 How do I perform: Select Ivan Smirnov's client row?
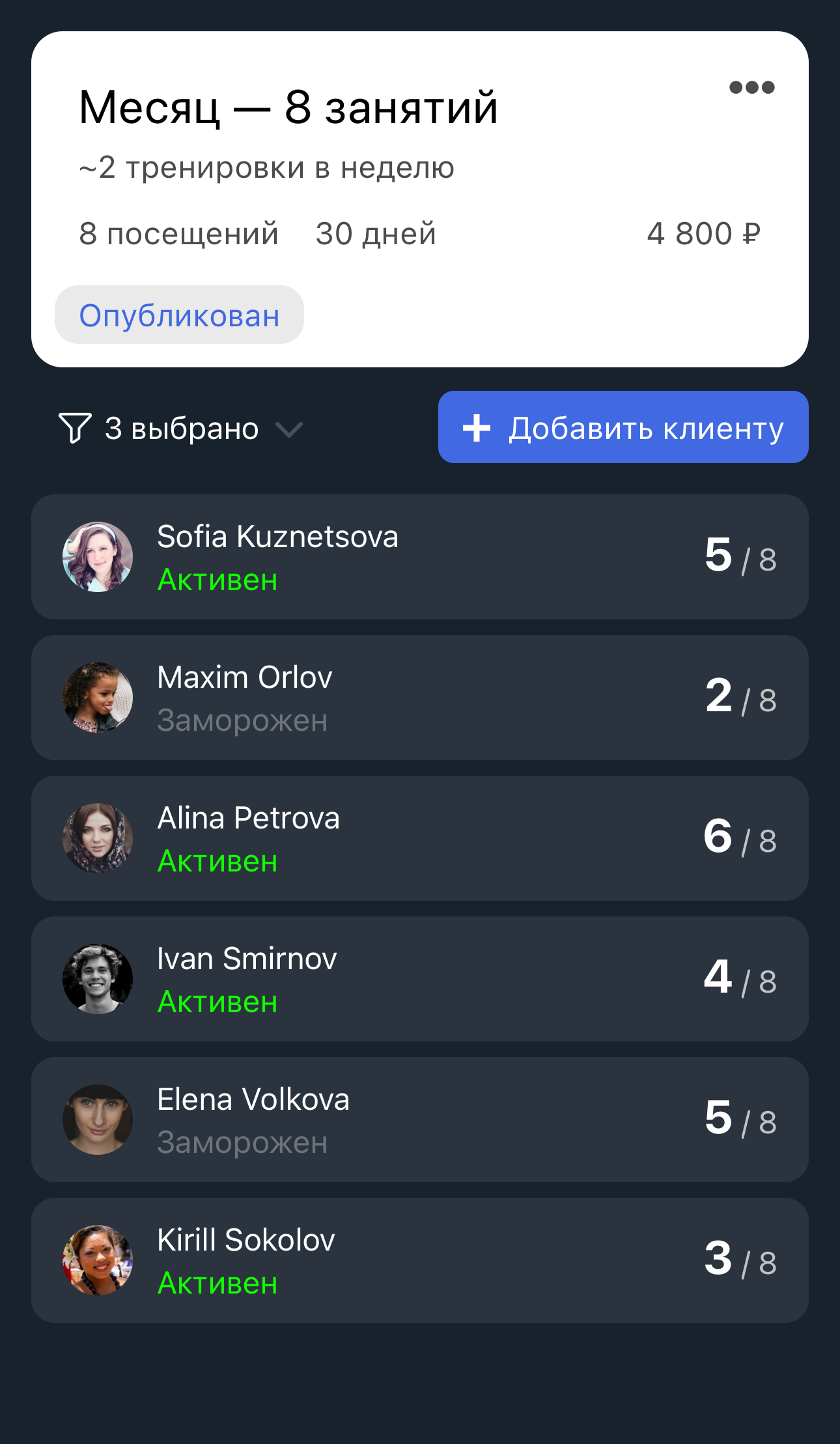[x=420, y=979]
